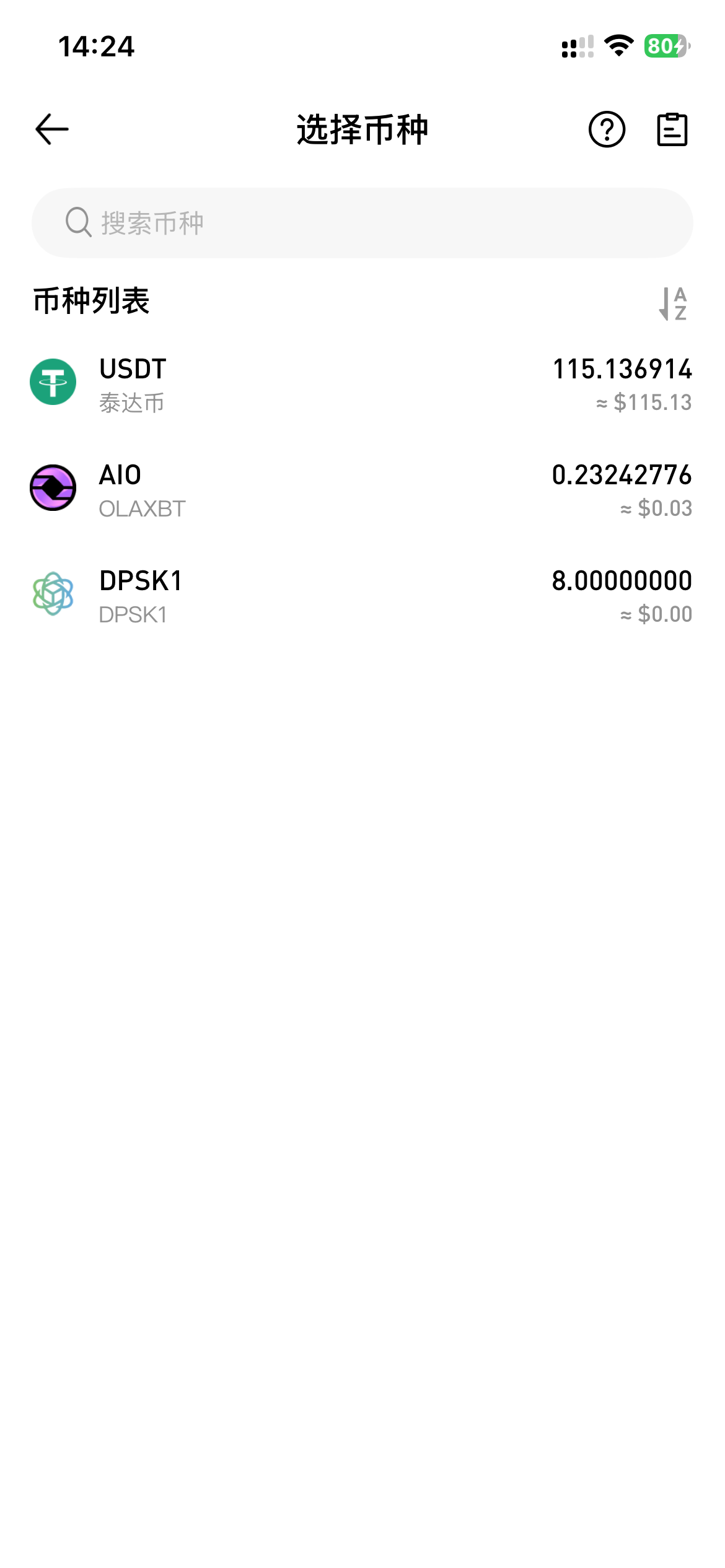This screenshot has height=1568, width=725.
Task: Open the help question mark icon
Action: [x=607, y=129]
